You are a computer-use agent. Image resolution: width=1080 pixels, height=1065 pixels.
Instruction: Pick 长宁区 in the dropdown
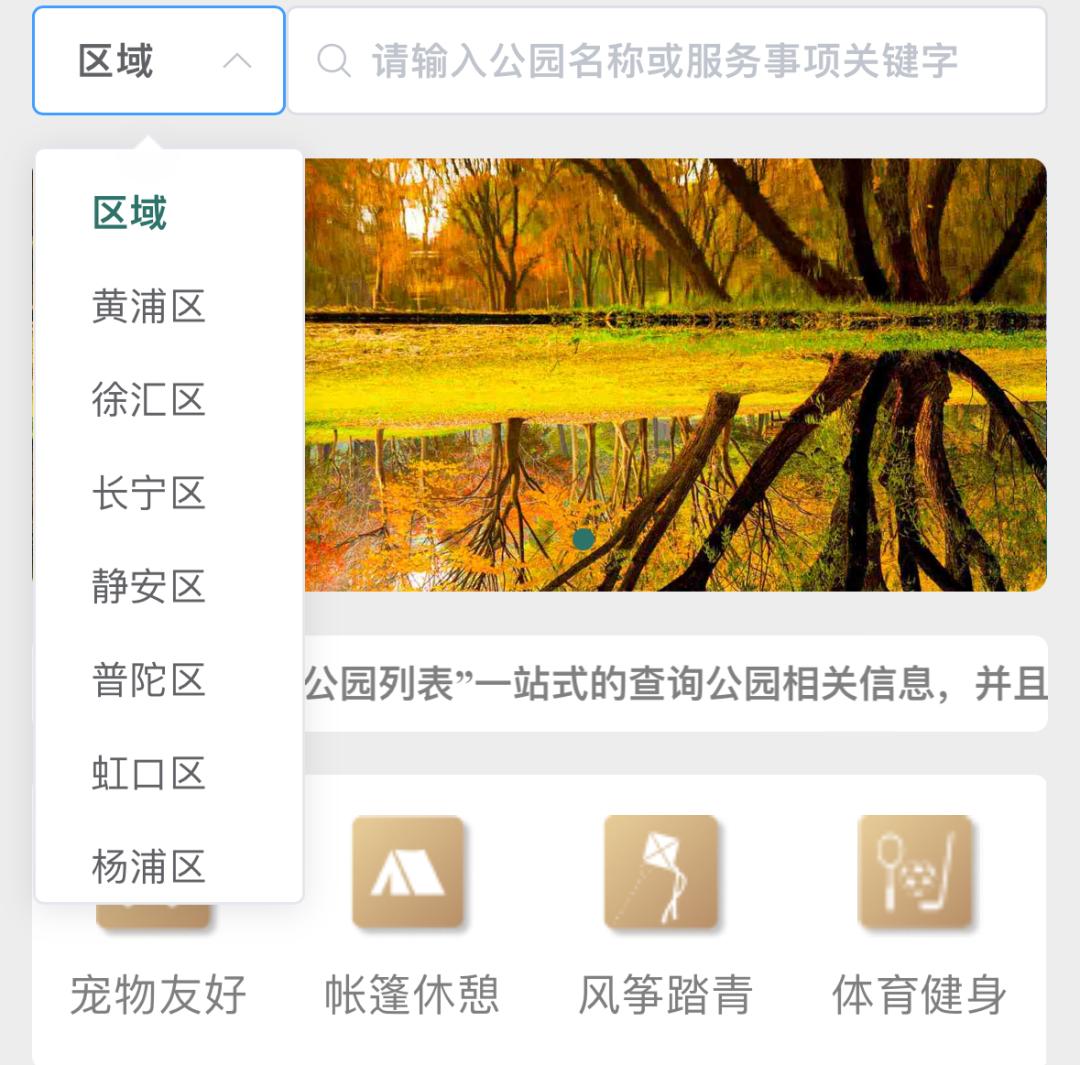pos(148,493)
